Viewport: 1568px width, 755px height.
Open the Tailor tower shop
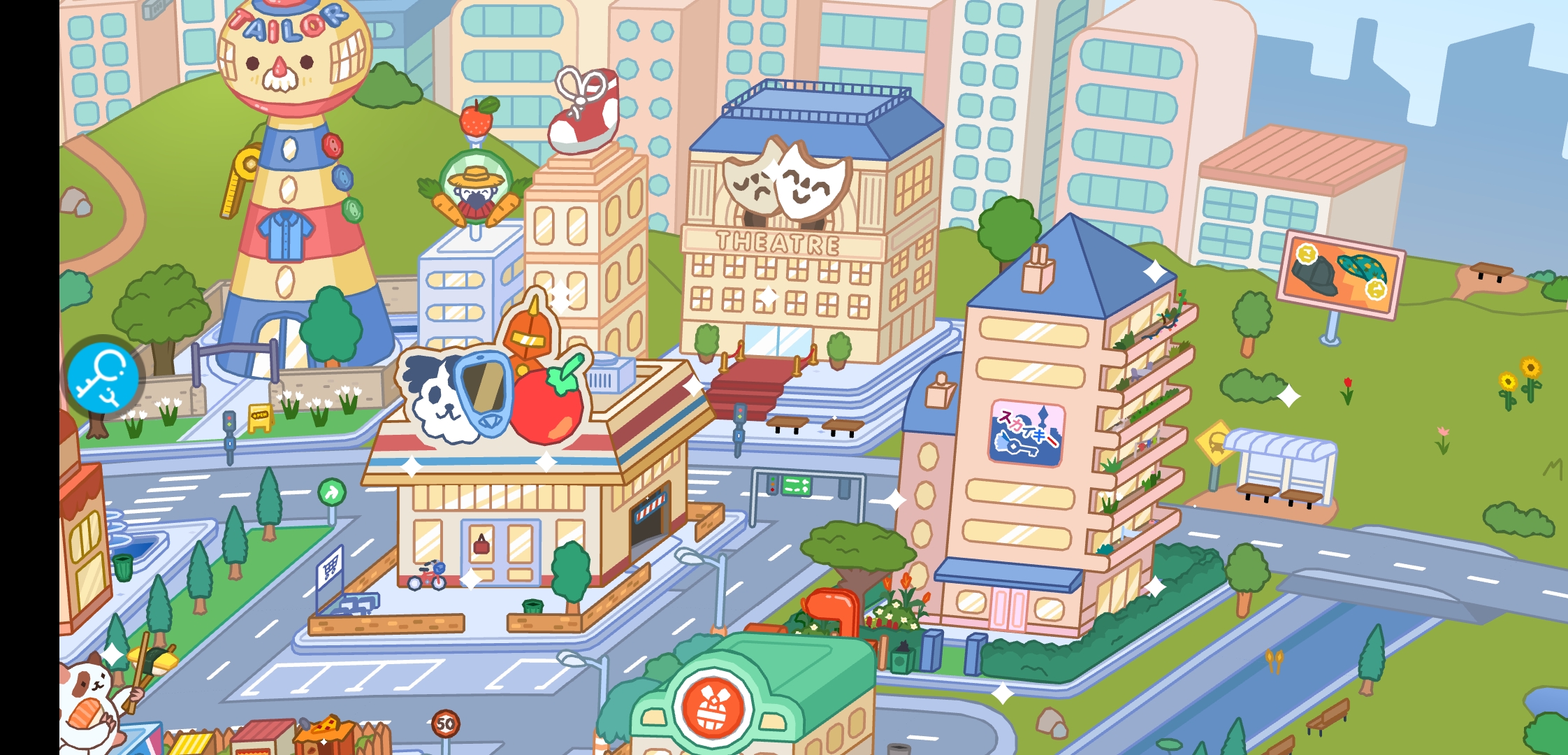[293, 210]
